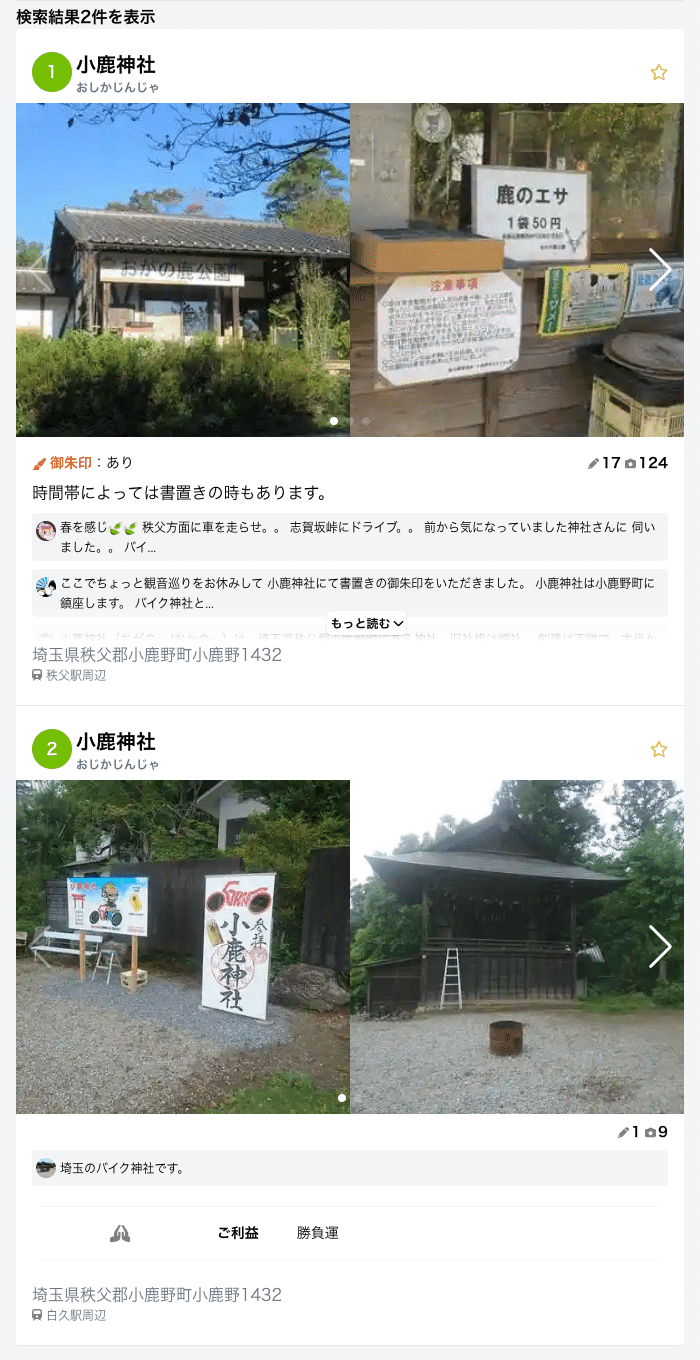Open the second result 小鹿神社 おじかじんじゃ
Viewport: 700px width, 1360px height.
coord(116,742)
